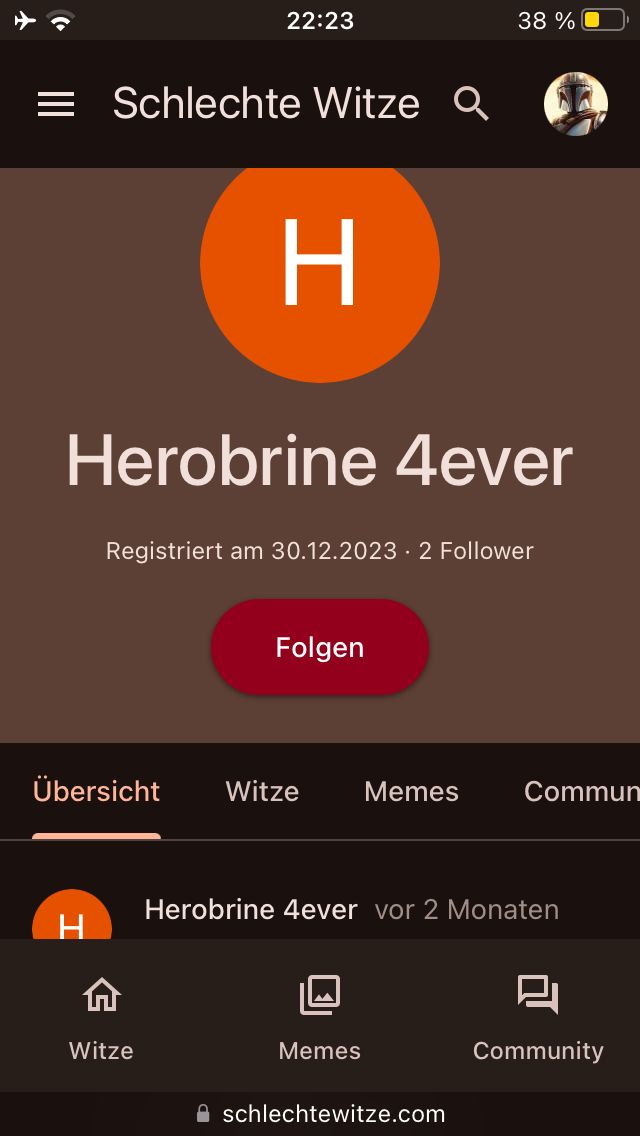Show the Community profile tab
Viewport: 640px width, 1136px height.
pyautogui.click(x=581, y=791)
